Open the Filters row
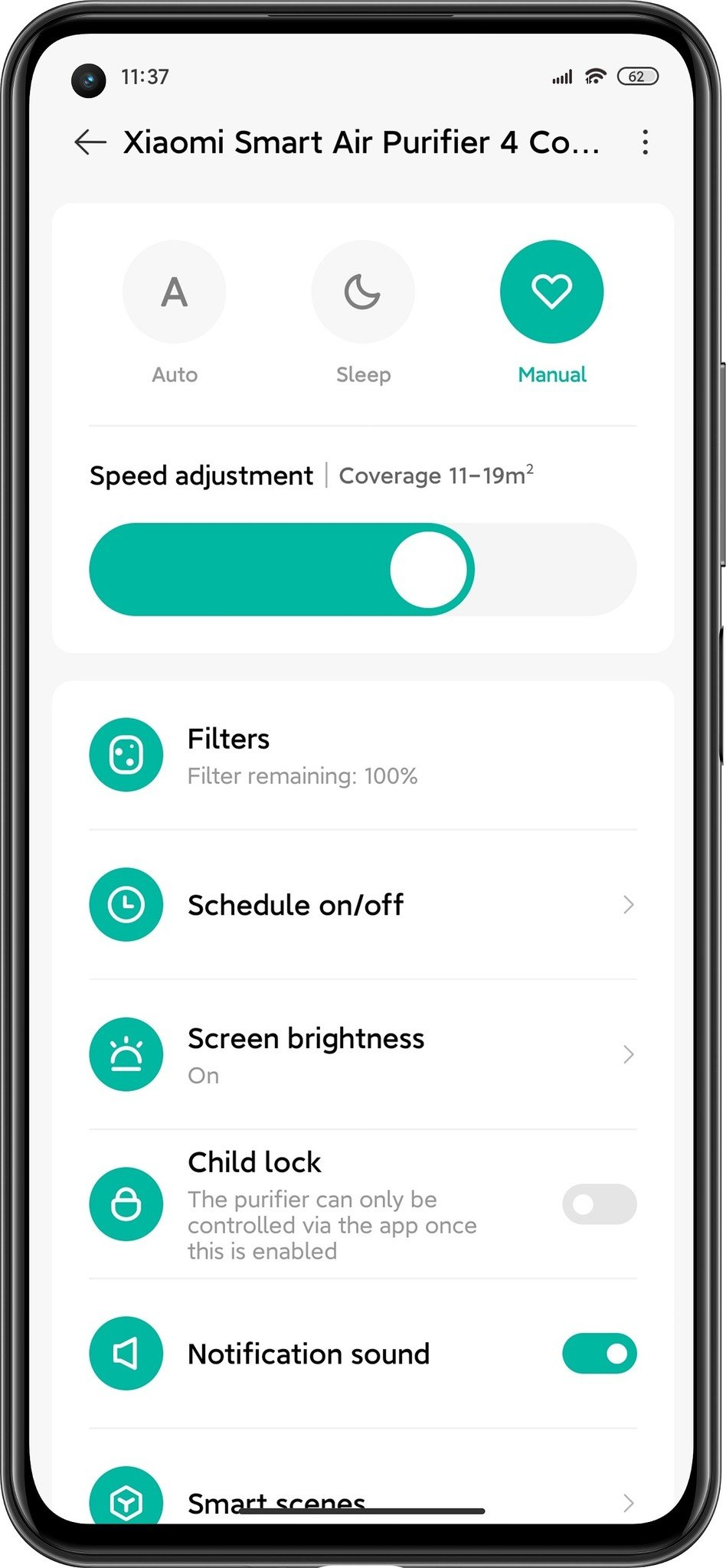This screenshot has width=726, height=1568. [363, 755]
